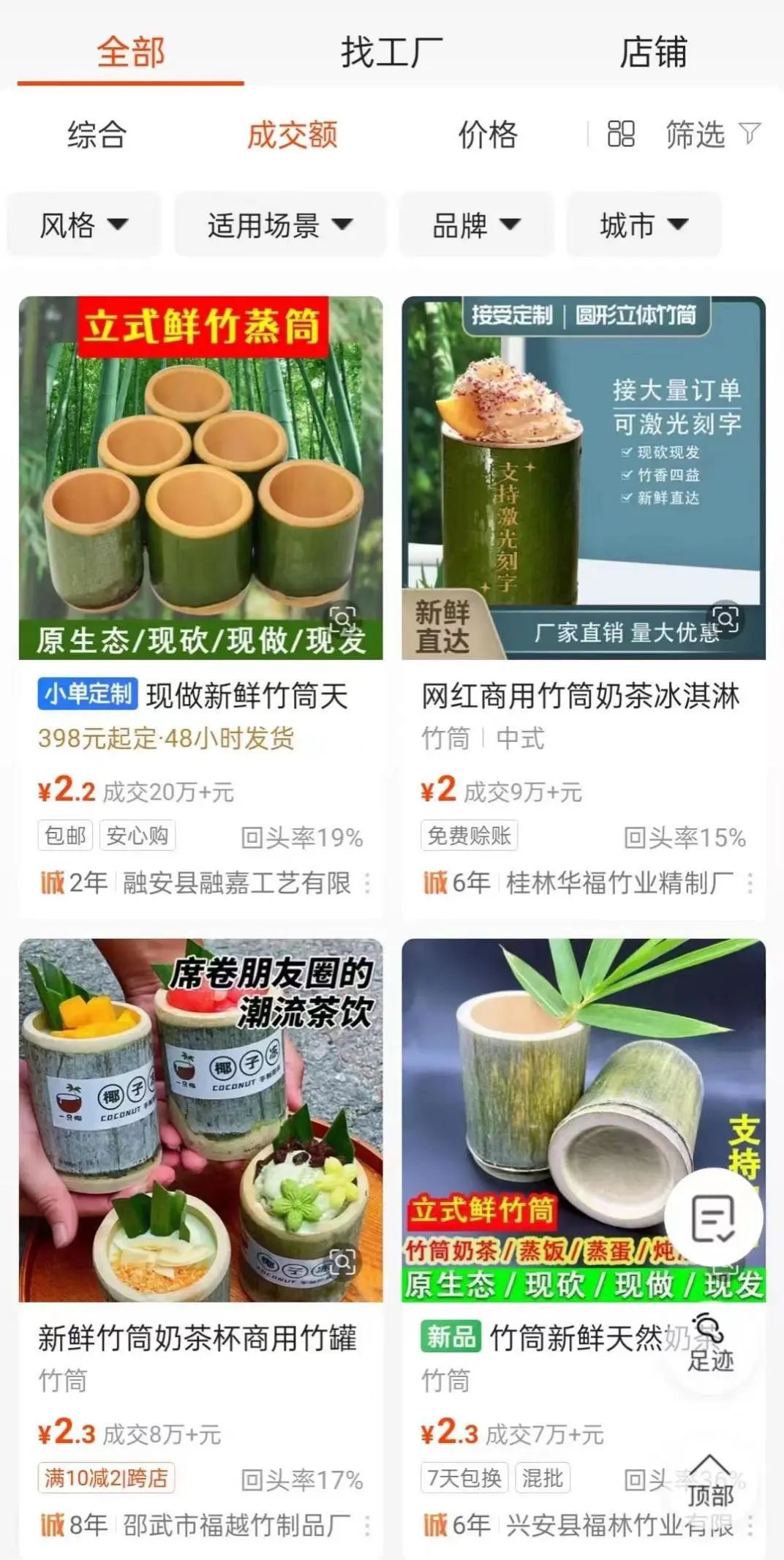The image size is (784, 1560).
Task: Open more options for 邵武市福越竹制品厂 listing
Action: click(x=367, y=1526)
